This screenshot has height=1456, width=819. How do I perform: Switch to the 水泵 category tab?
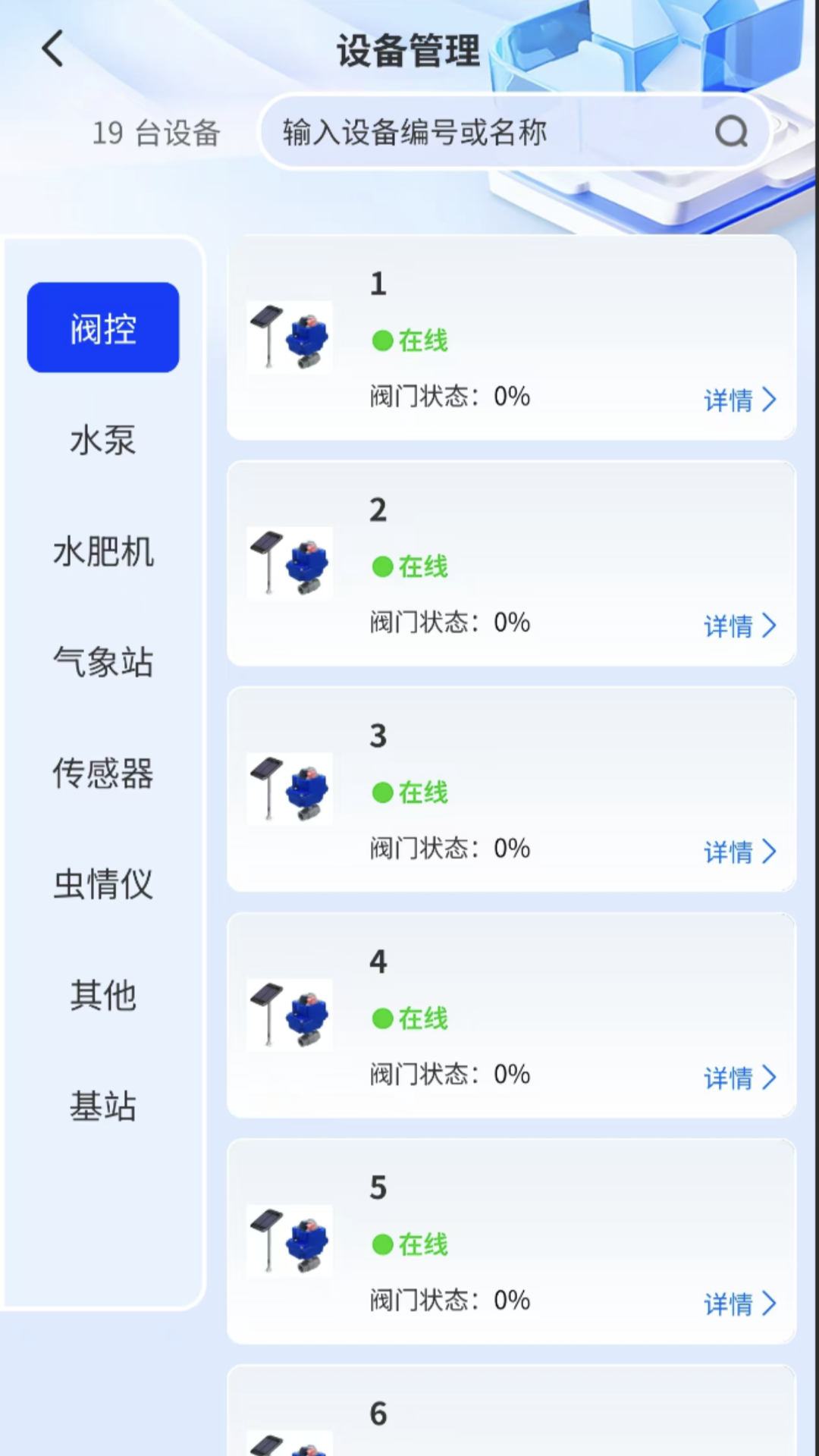tap(103, 442)
